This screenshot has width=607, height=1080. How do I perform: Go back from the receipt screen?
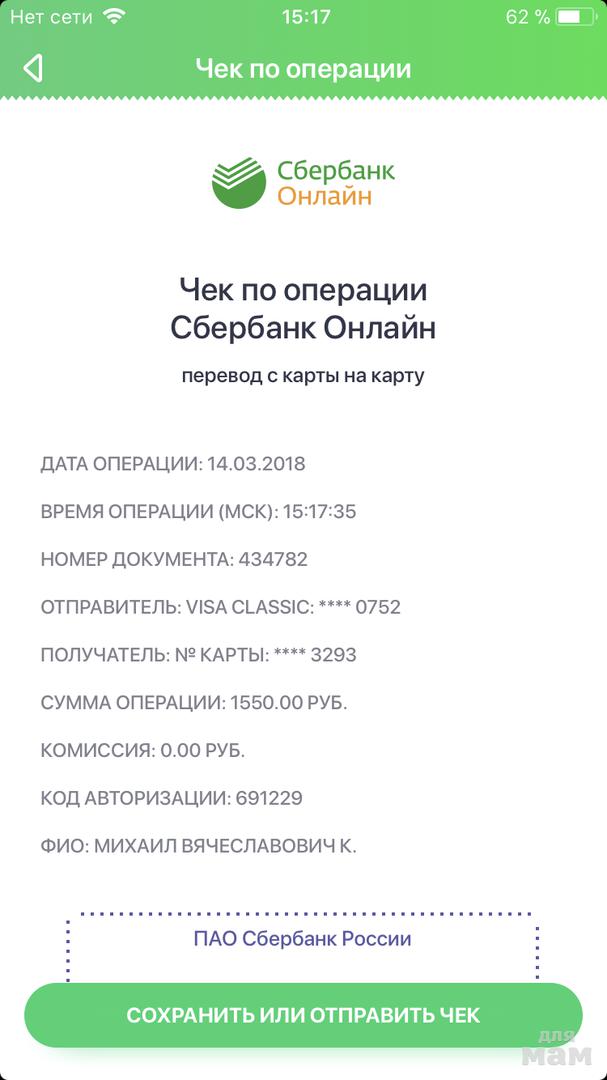pos(33,68)
